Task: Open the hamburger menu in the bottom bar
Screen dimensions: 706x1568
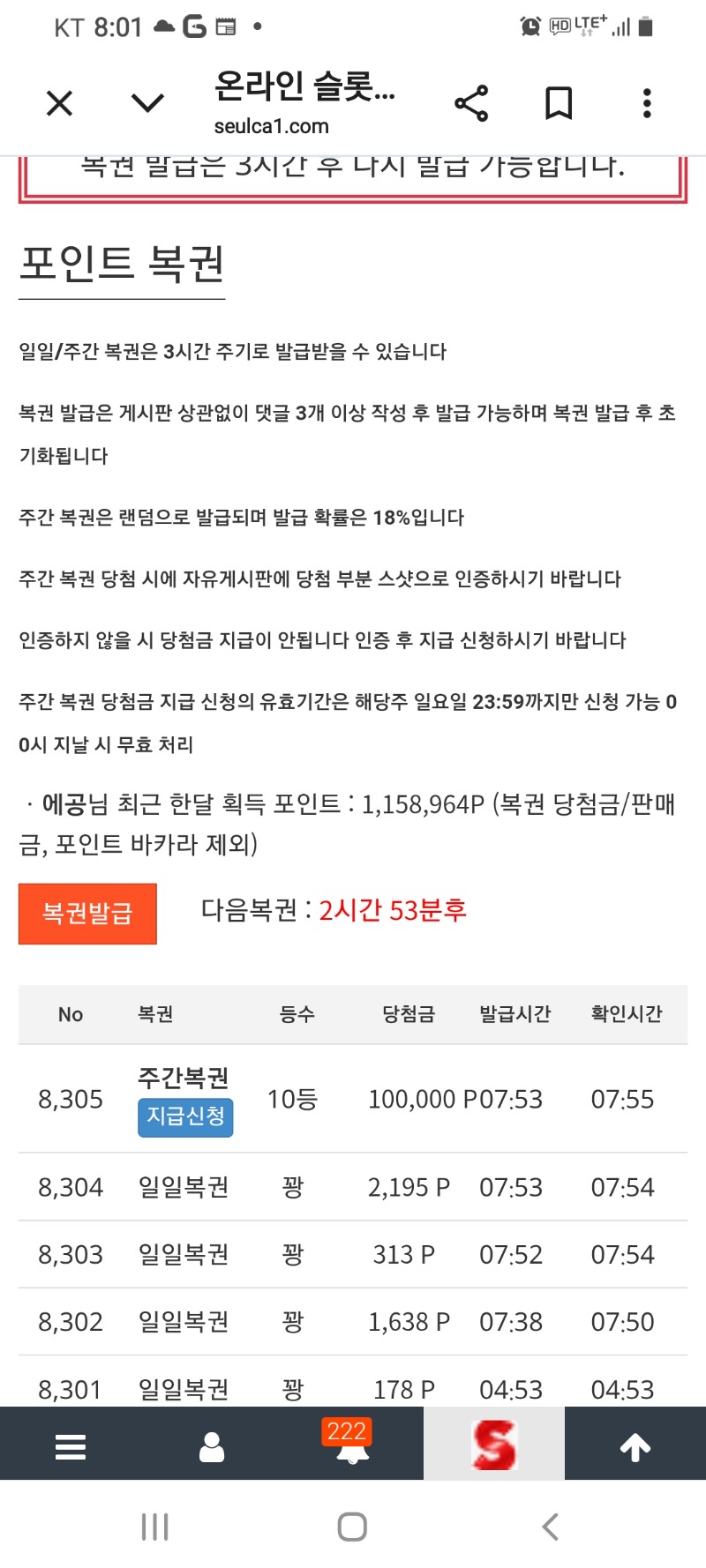Action: 71,1447
